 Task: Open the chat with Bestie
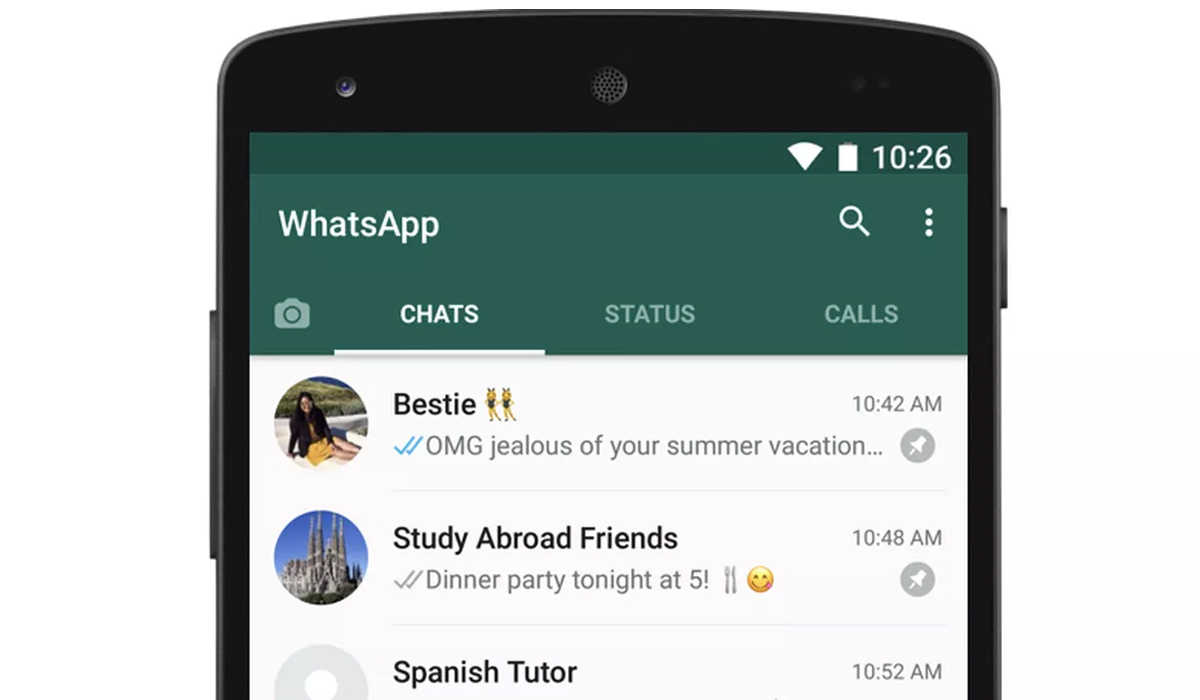(x=640, y=424)
